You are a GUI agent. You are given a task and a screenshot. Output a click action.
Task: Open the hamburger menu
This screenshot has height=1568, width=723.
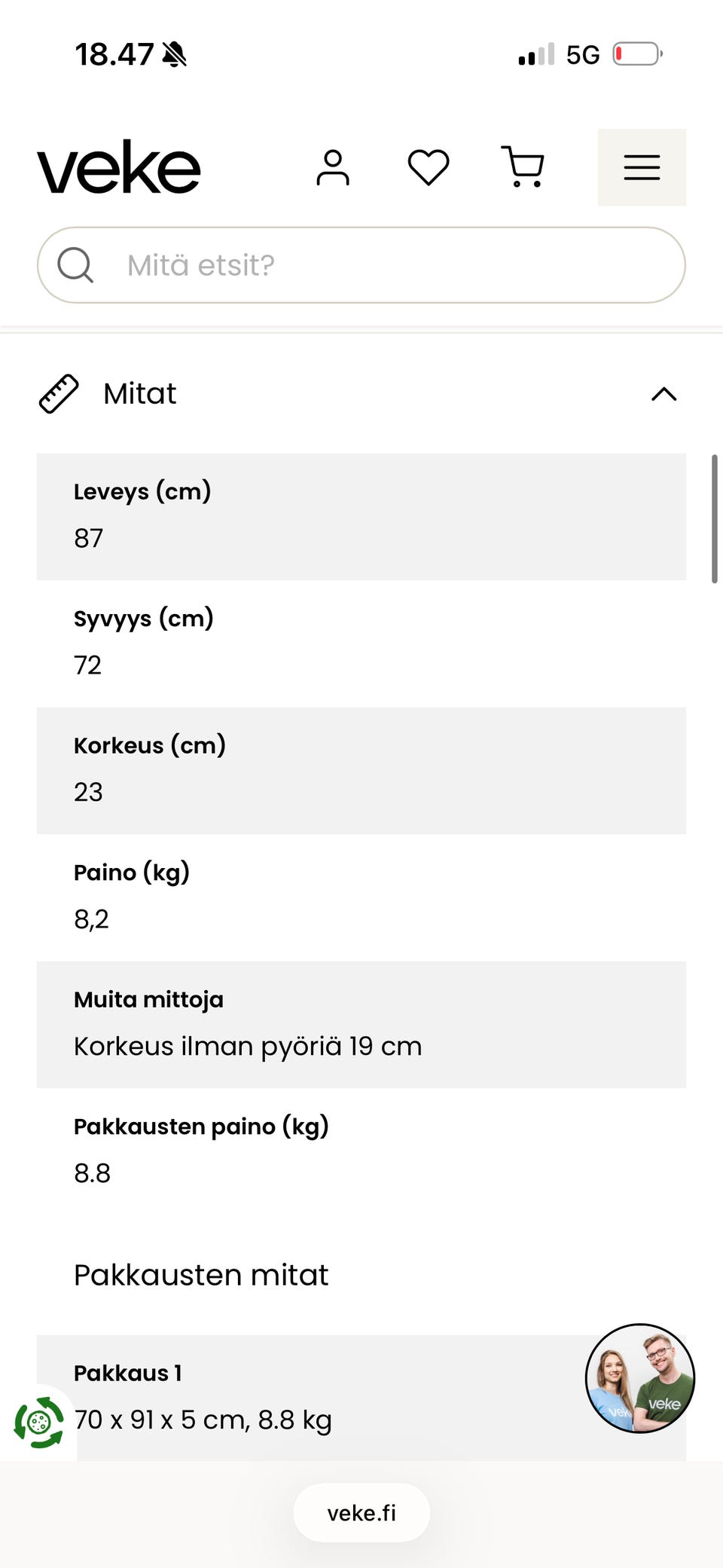coord(642,167)
